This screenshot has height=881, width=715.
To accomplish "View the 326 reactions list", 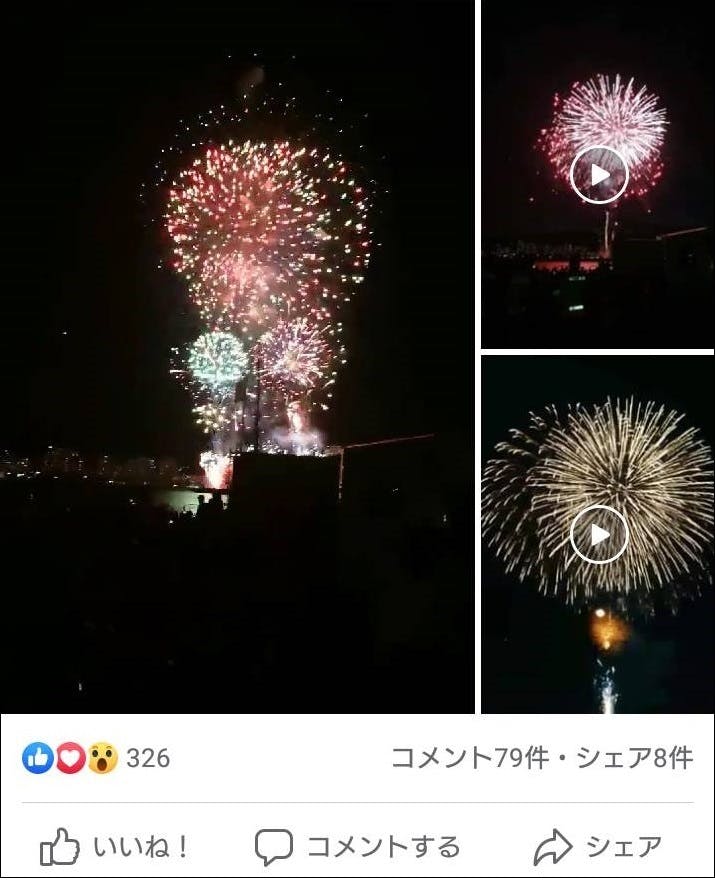I will tap(96, 758).
